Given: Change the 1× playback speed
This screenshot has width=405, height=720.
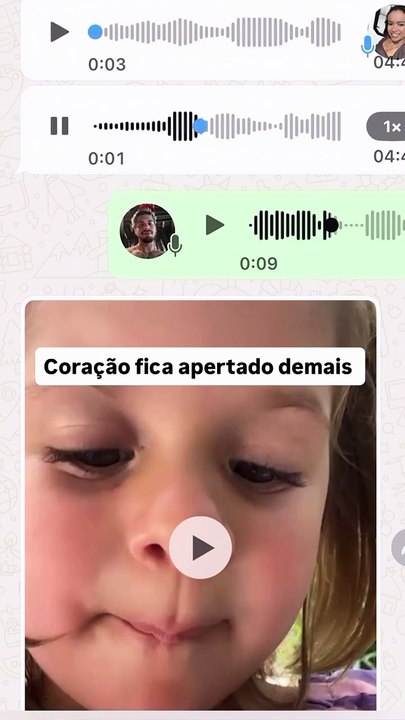Looking at the screenshot, I should [x=387, y=126].
